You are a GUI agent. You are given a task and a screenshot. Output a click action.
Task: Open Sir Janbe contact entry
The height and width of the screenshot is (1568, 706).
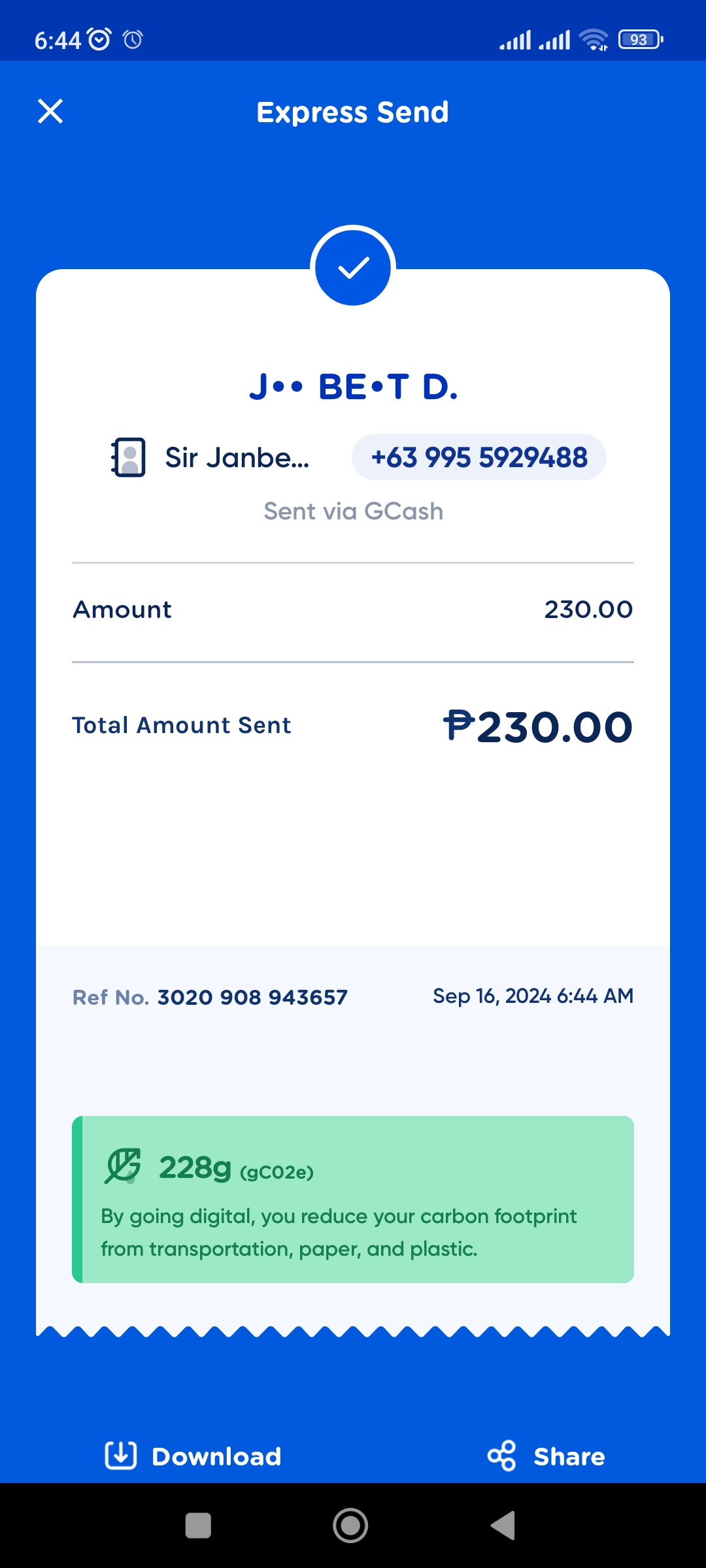210,457
